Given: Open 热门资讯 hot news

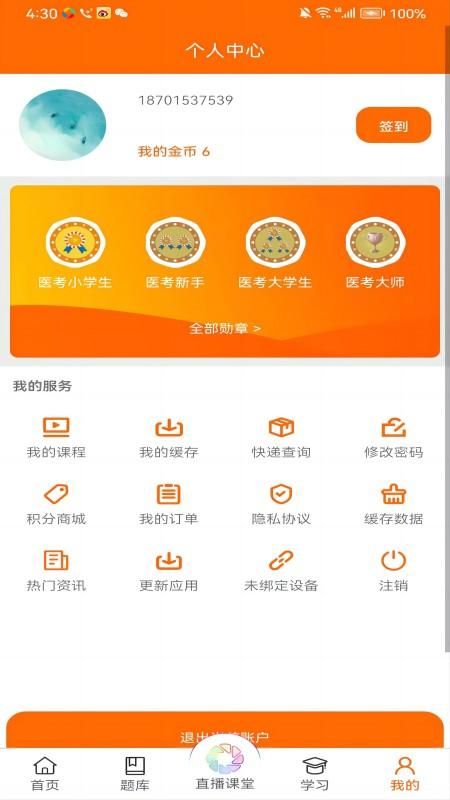Looking at the screenshot, I should click(56, 571).
